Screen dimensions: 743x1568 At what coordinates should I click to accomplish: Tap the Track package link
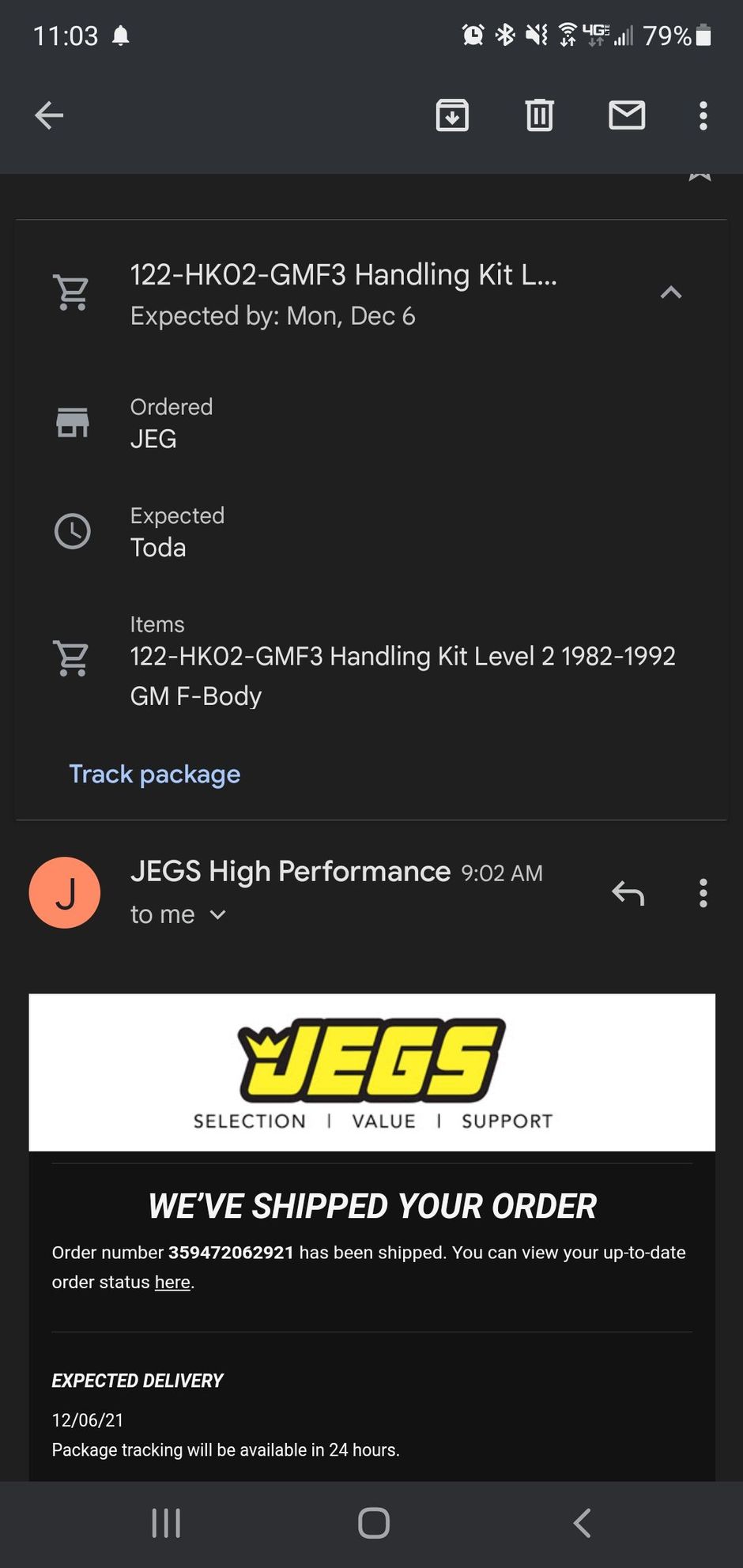(x=154, y=774)
